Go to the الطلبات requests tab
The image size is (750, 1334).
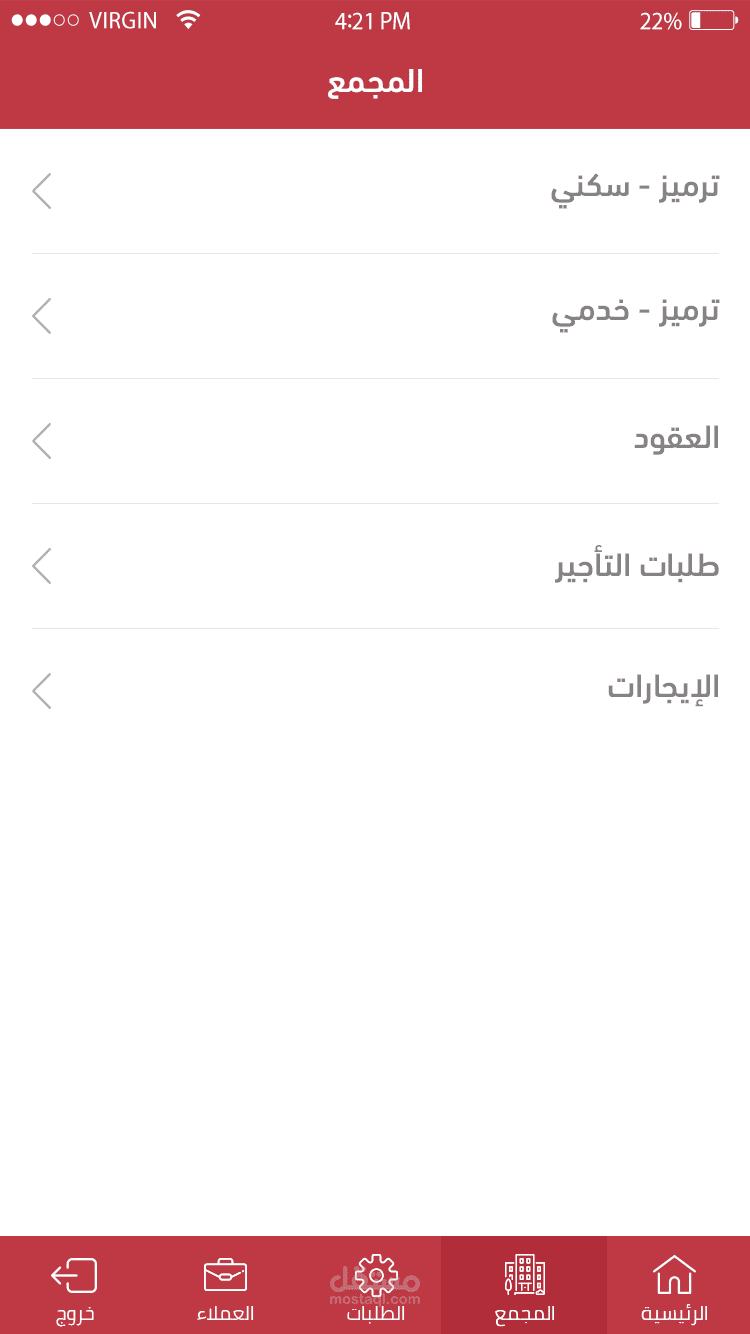coord(375,1287)
